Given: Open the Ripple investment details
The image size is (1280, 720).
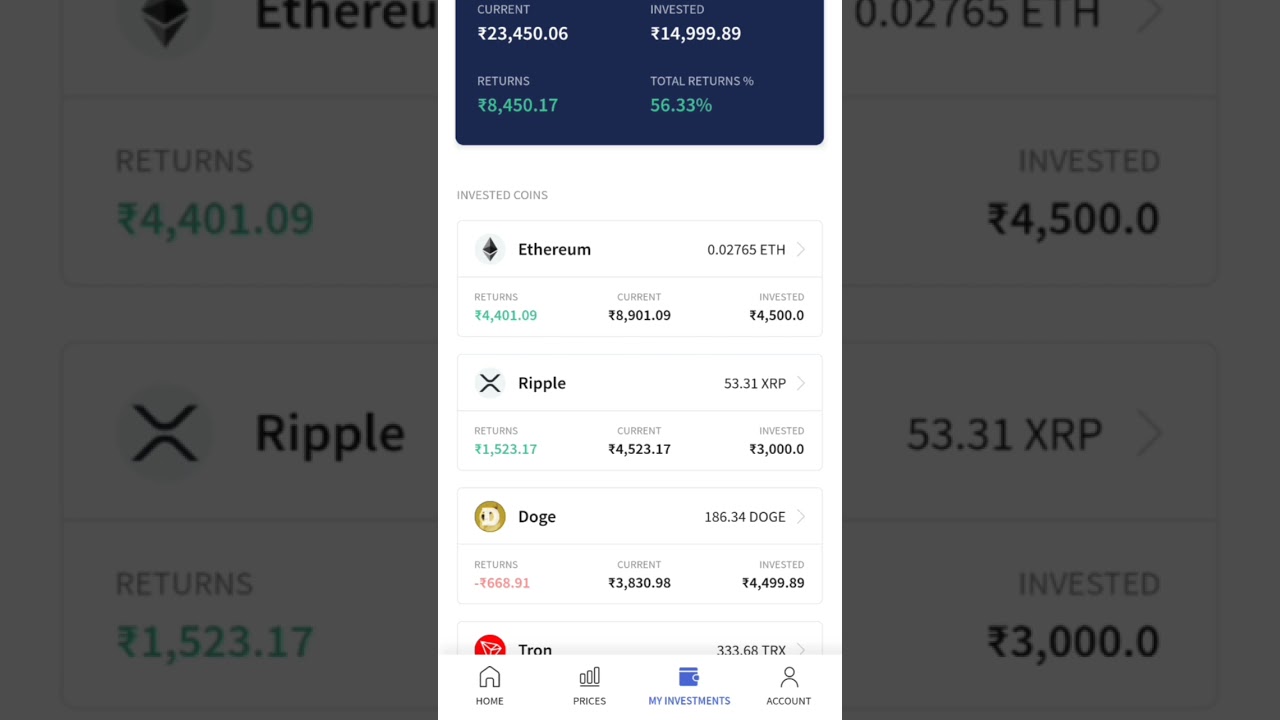Looking at the screenshot, I should 639,383.
